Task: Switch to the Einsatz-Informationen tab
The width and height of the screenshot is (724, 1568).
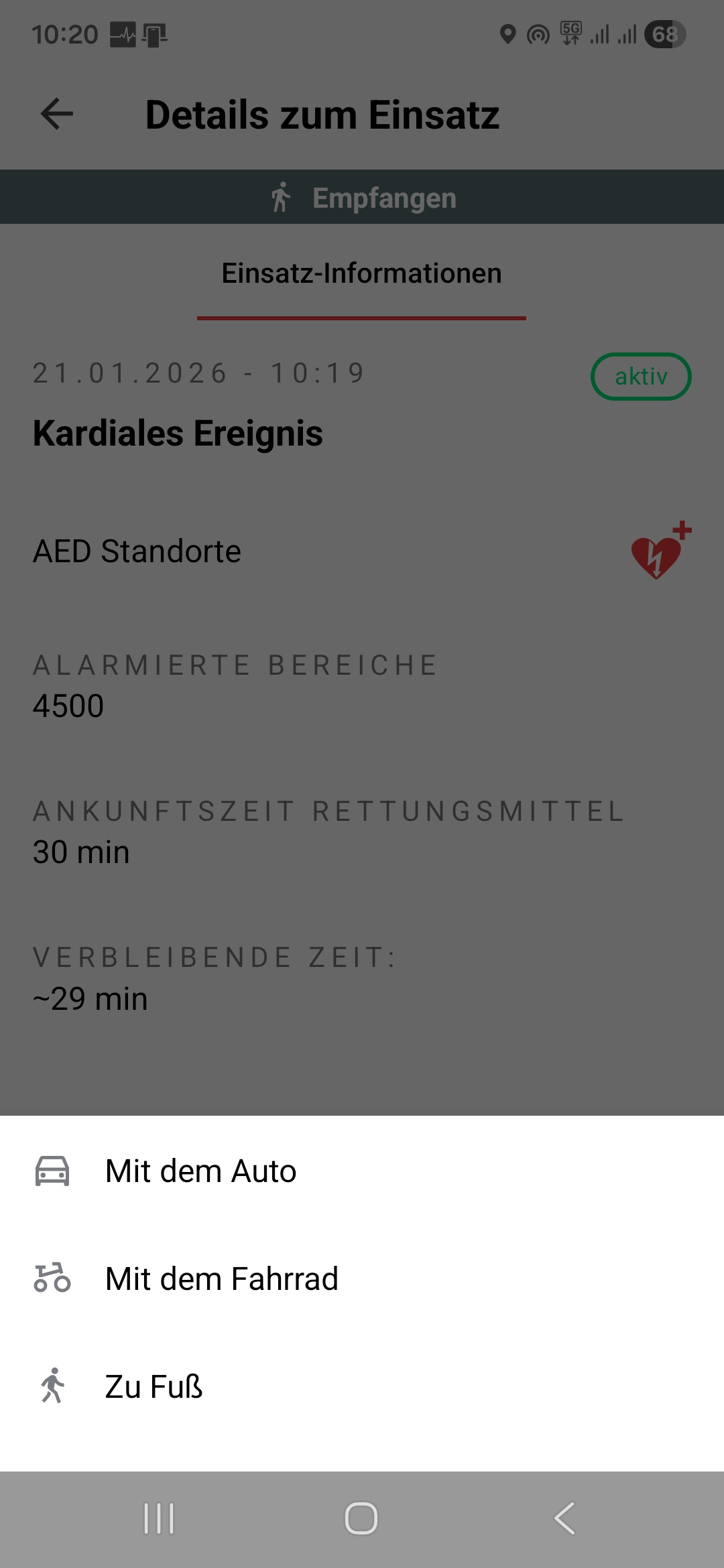Action: coord(361,274)
